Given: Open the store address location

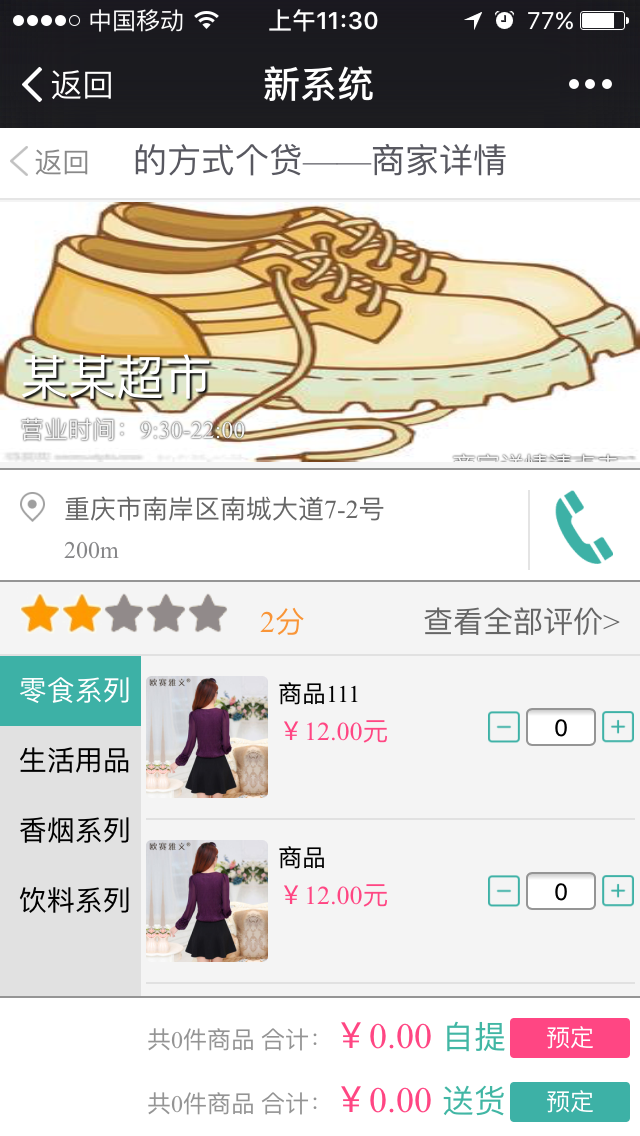Looking at the screenshot, I should click(x=223, y=510).
